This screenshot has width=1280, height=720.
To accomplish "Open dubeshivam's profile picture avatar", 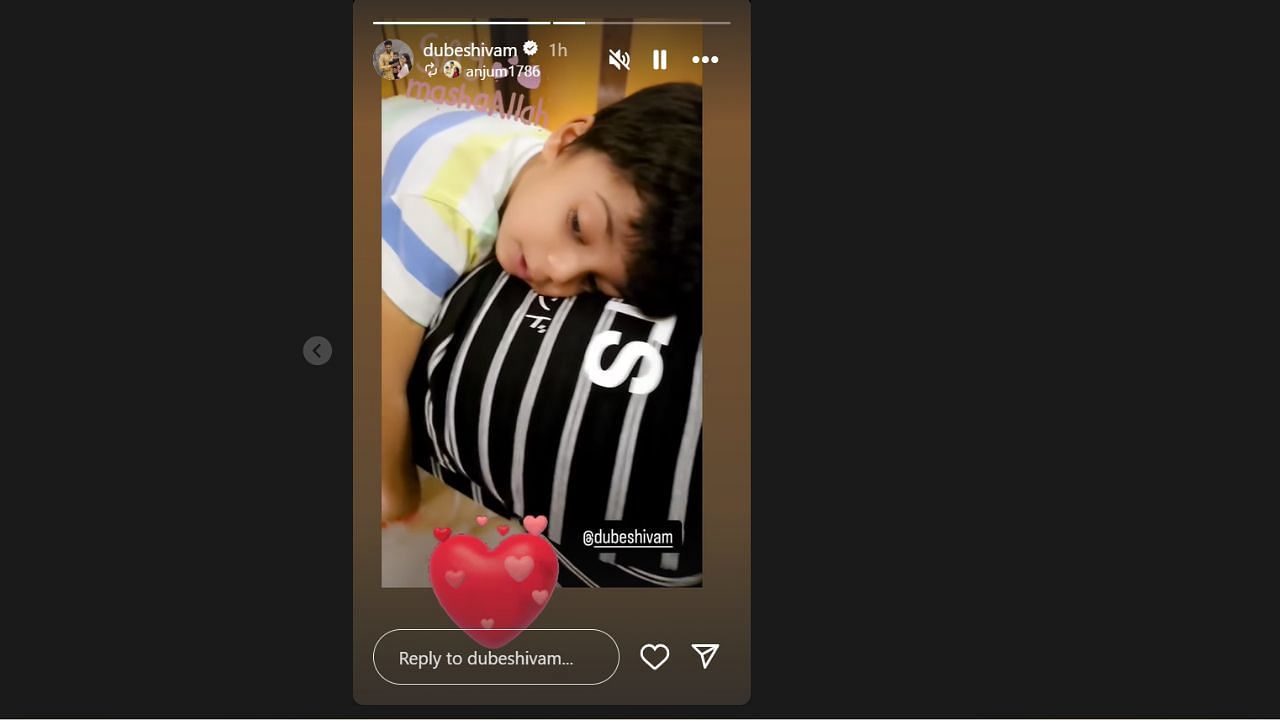I will (393, 60).
